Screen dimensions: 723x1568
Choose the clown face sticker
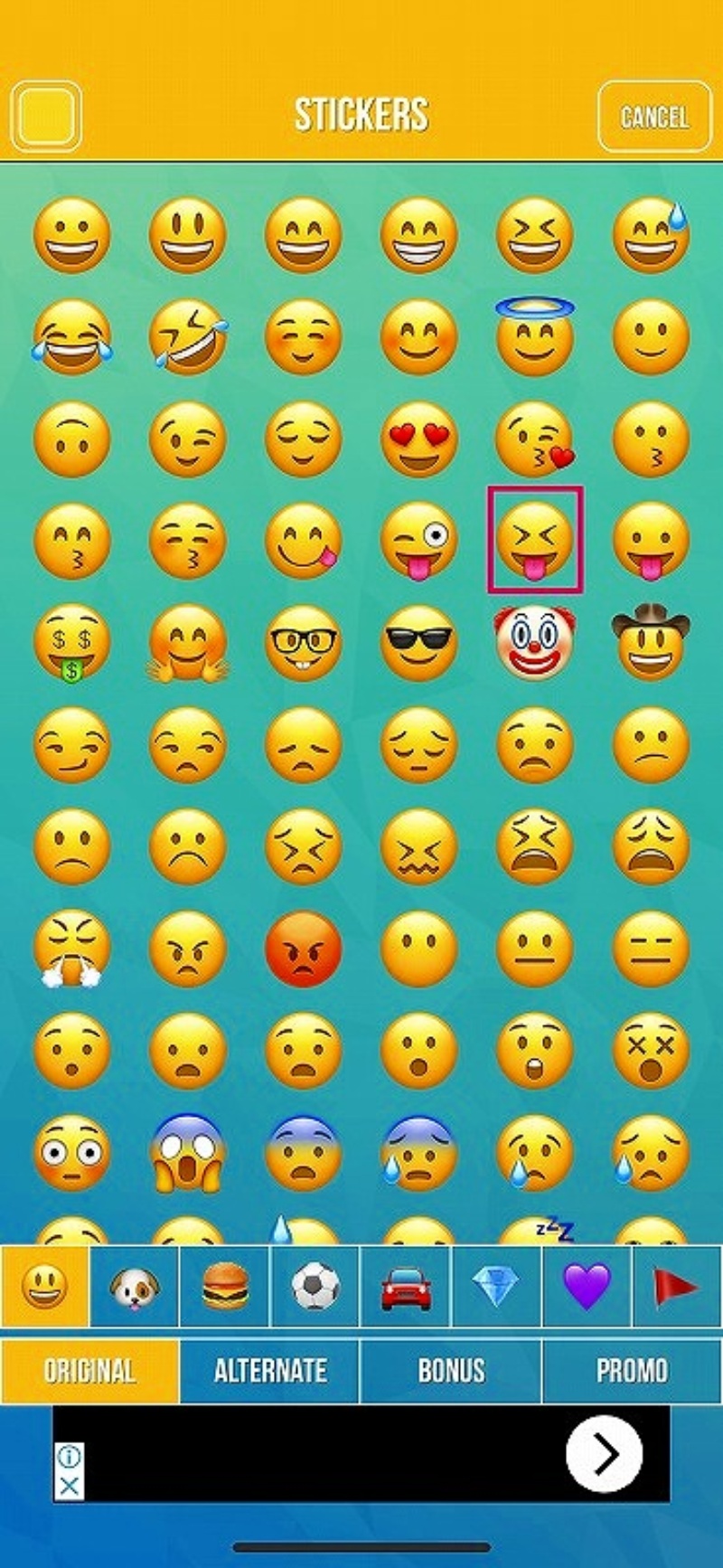(x=535, y=642)
